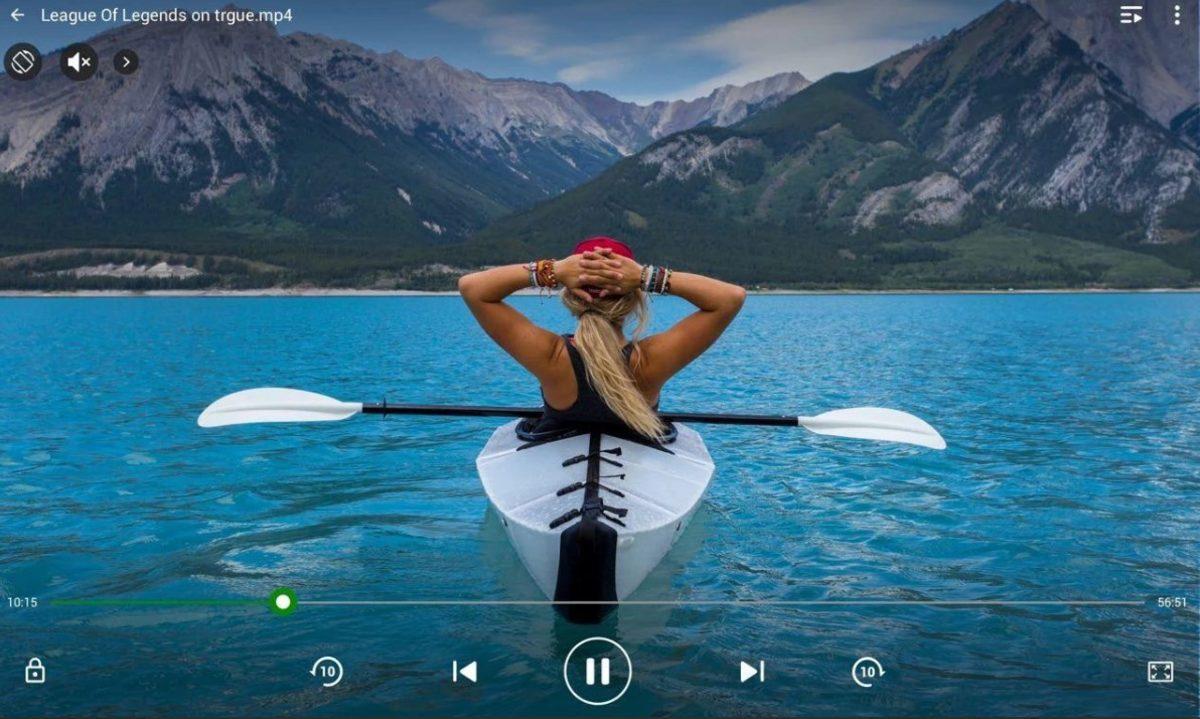
Task: Open the playlist queue icon
Action: [1131, 15]
